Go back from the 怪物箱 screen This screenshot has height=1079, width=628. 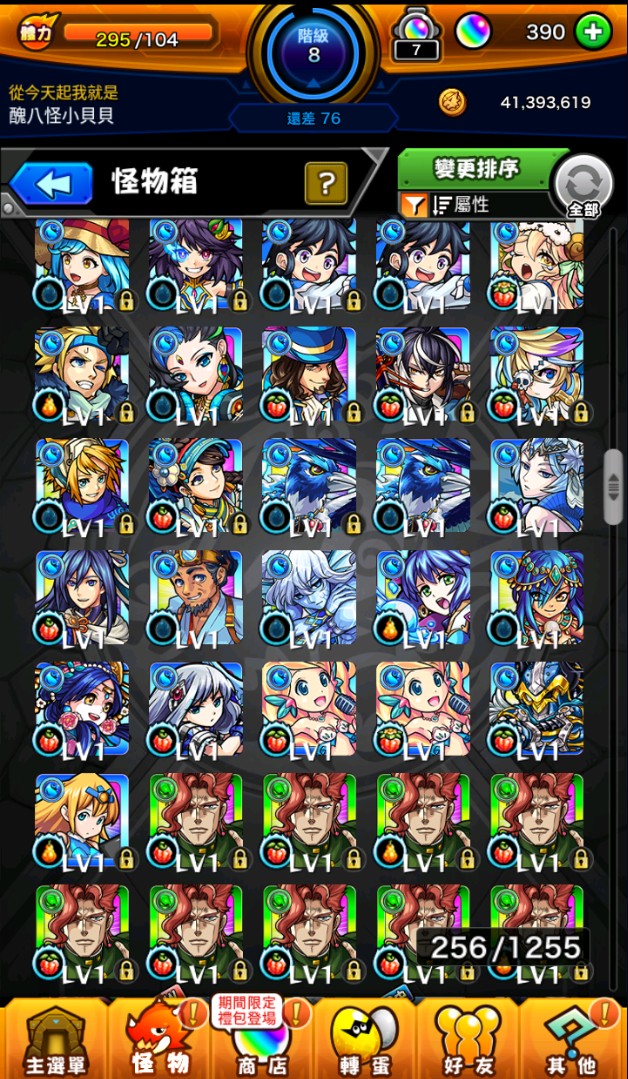coord(50,184)
